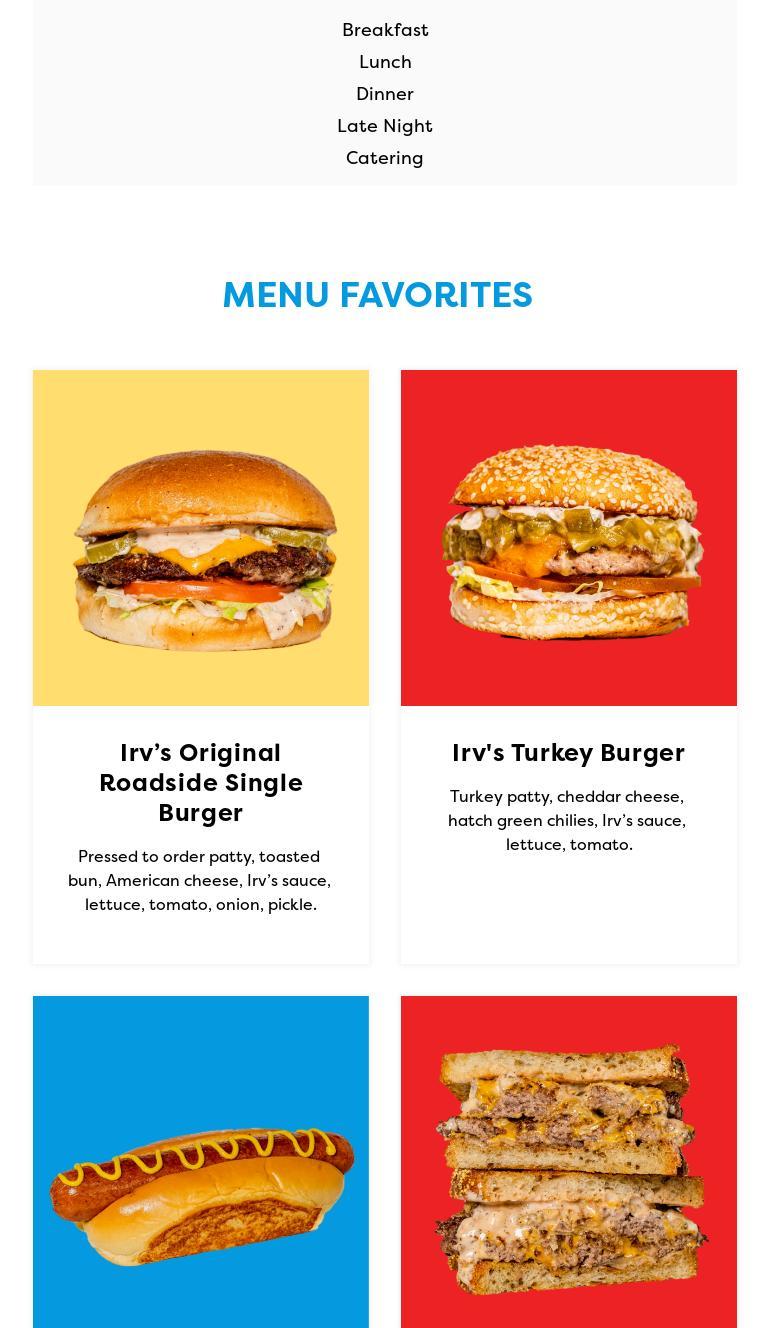
Task: Go to the Dinner menu
Action: click(x=385, y=94)
